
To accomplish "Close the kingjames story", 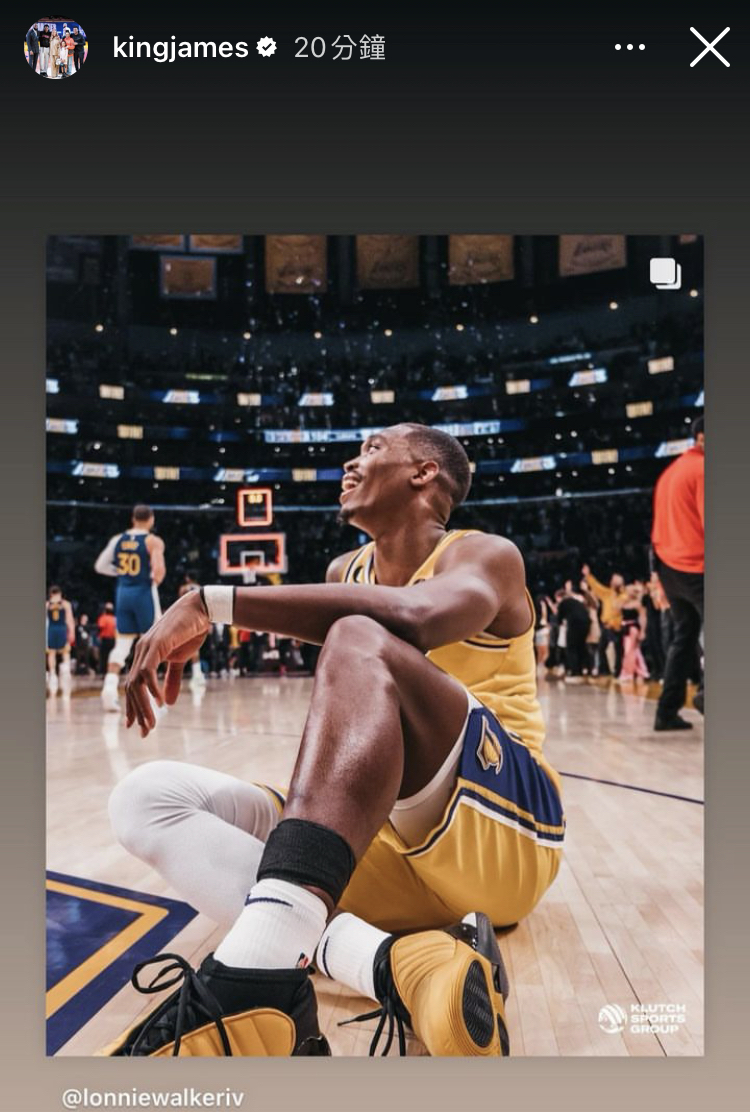I will [709, 47].
